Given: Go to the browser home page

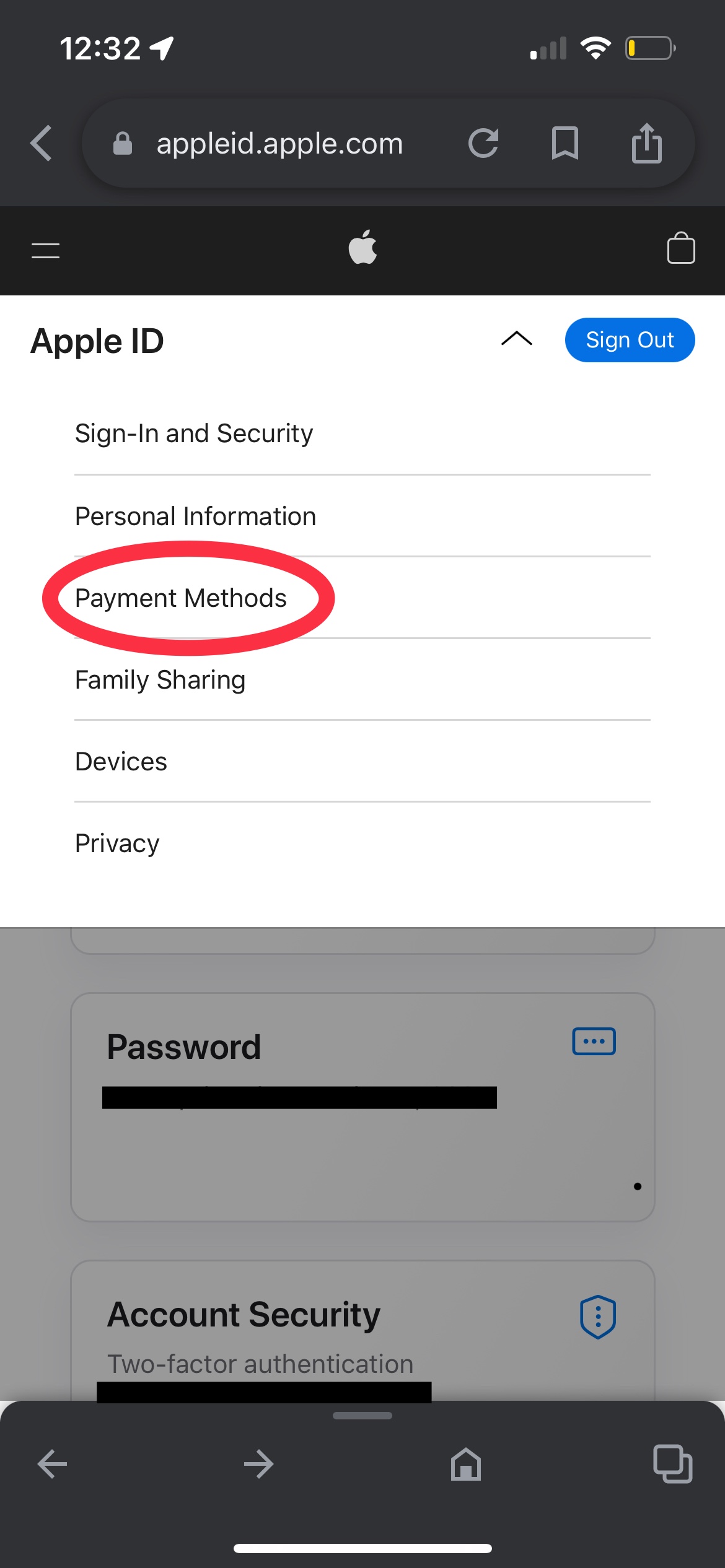Looking at the screenshot, I should 466,1465.
